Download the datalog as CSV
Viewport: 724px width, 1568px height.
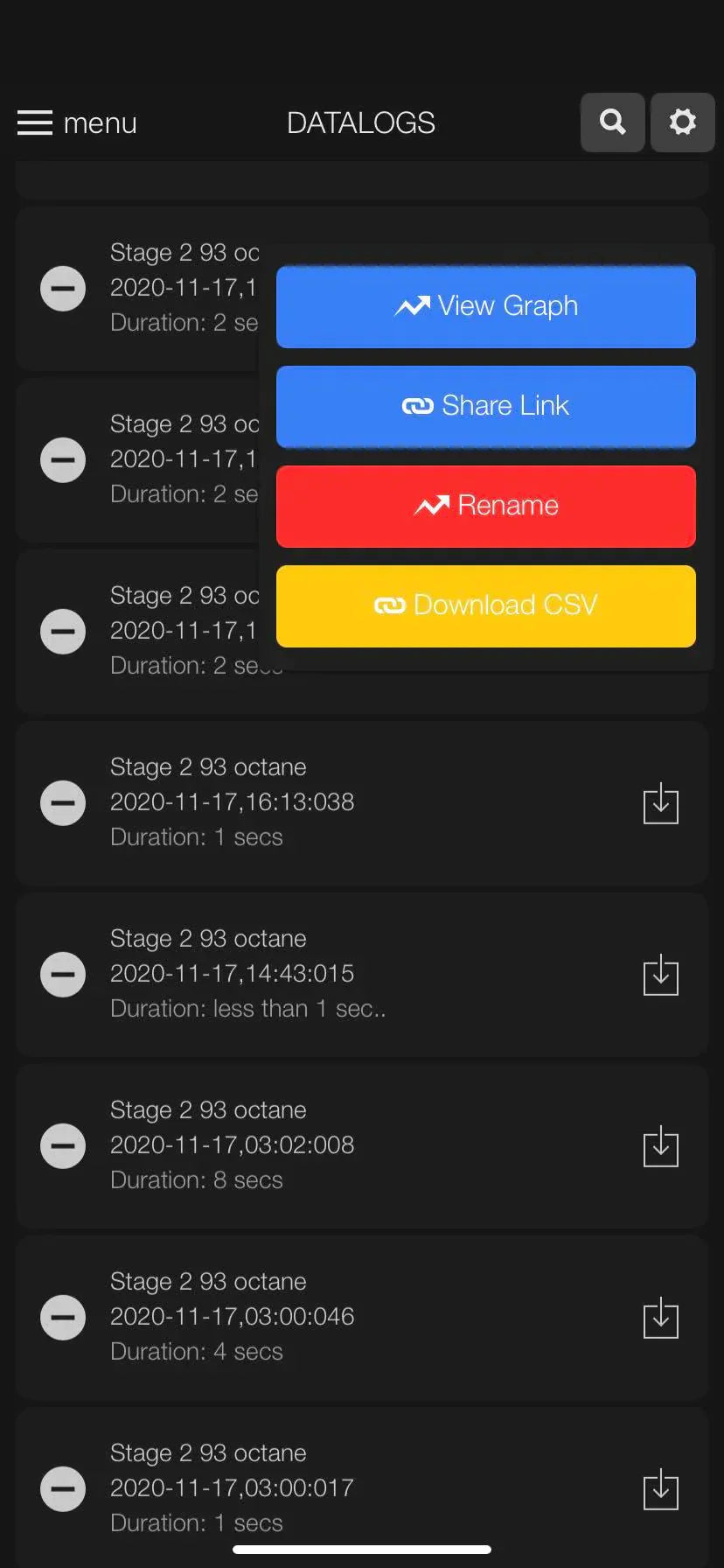point(486,605)
